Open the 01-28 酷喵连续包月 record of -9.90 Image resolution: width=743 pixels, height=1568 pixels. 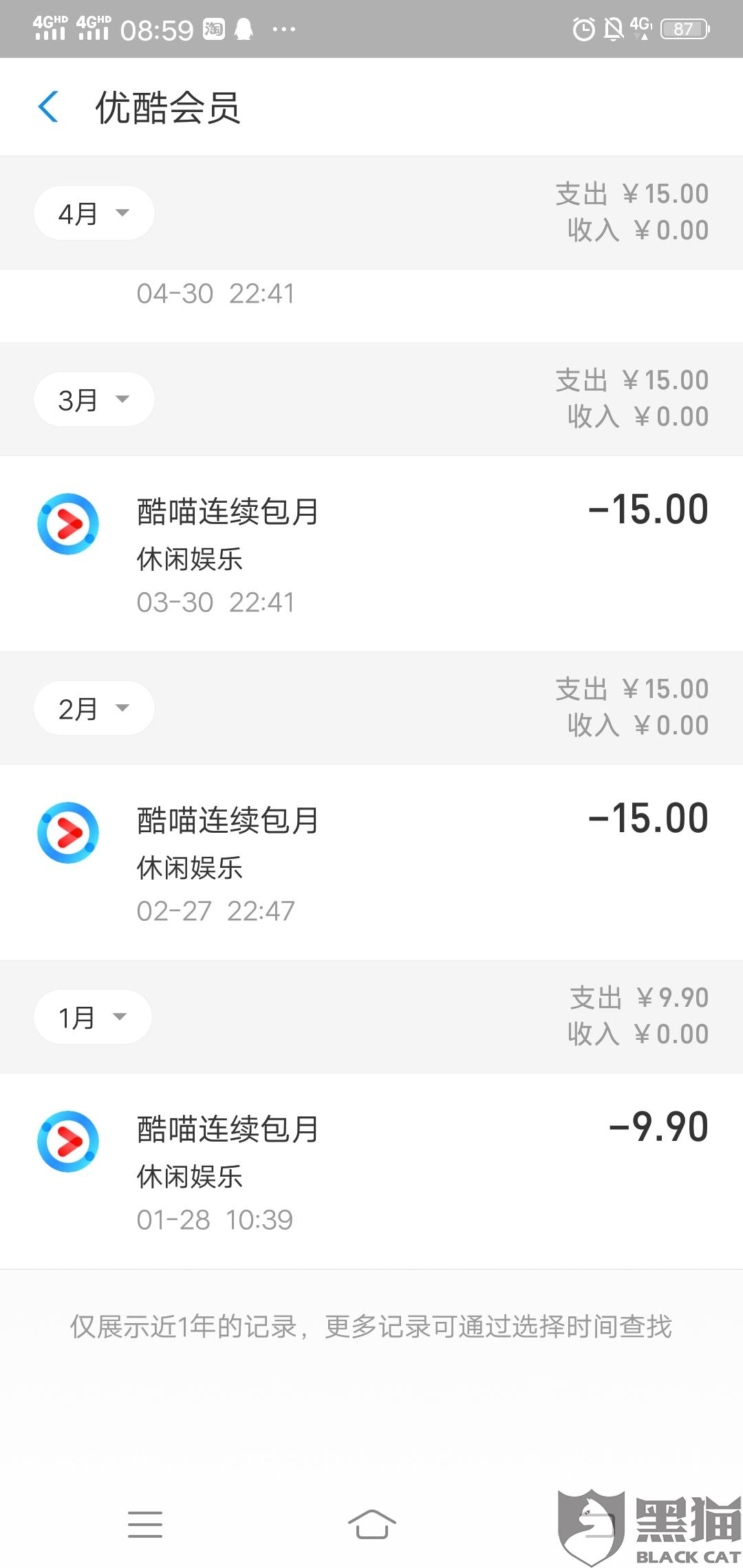371,1171
